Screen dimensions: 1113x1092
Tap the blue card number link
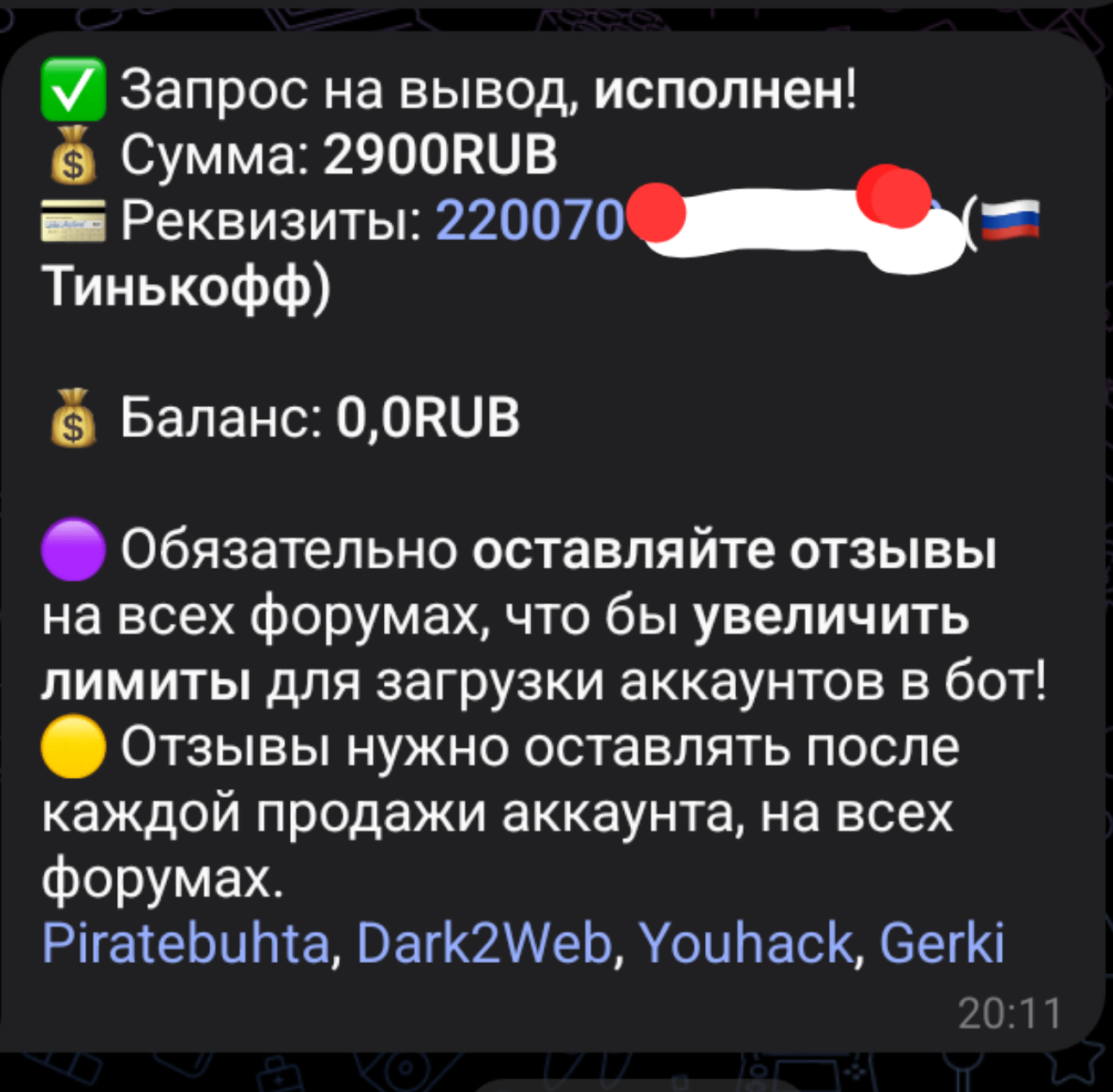[529, 222]
